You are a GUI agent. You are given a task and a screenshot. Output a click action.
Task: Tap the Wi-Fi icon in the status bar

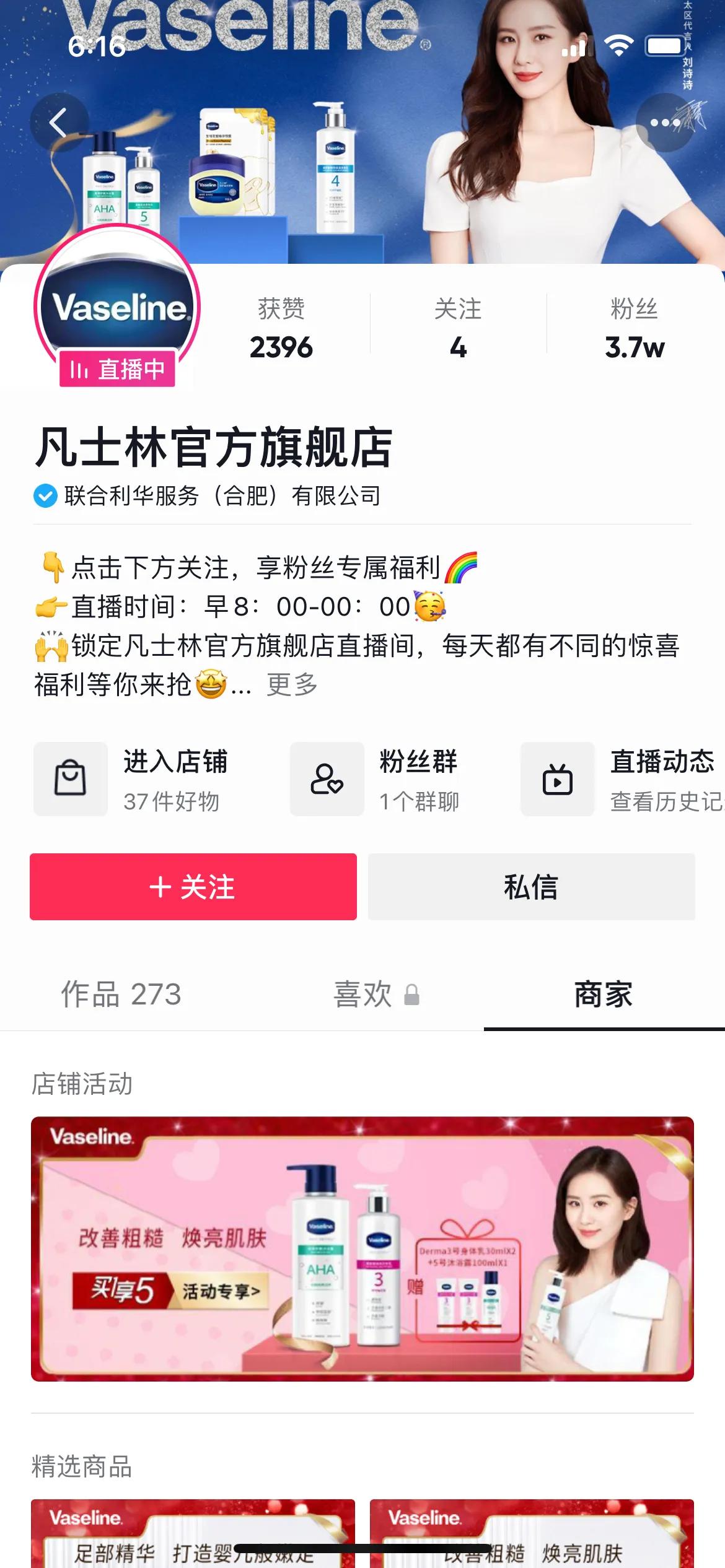point(619,45)
